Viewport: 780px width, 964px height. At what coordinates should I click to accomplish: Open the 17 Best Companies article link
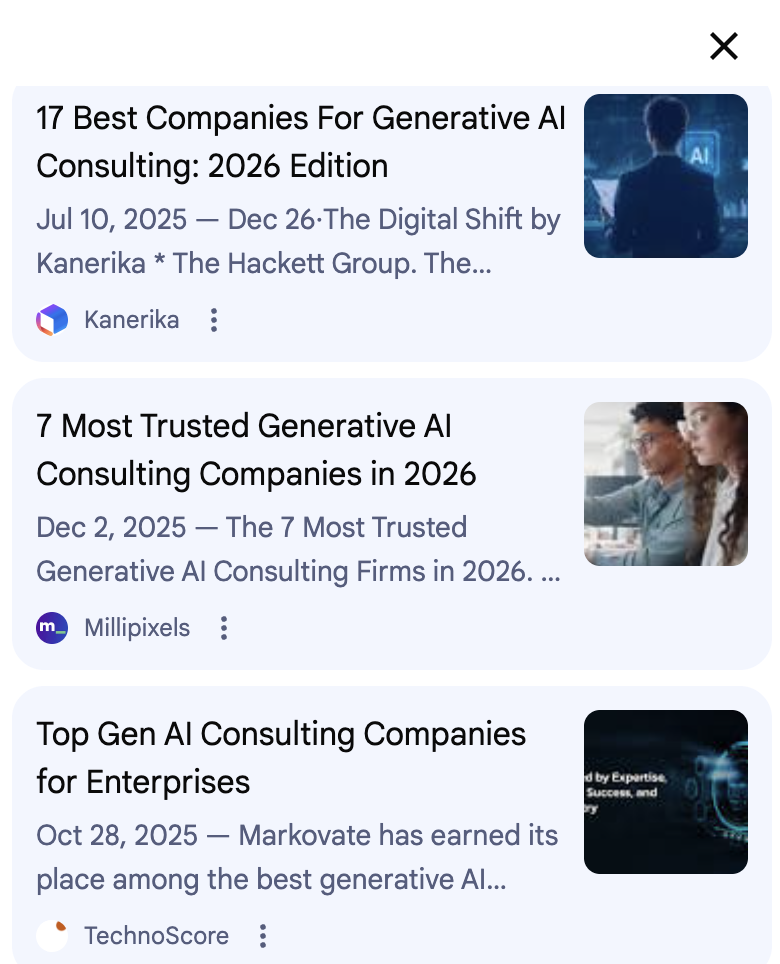300,142
